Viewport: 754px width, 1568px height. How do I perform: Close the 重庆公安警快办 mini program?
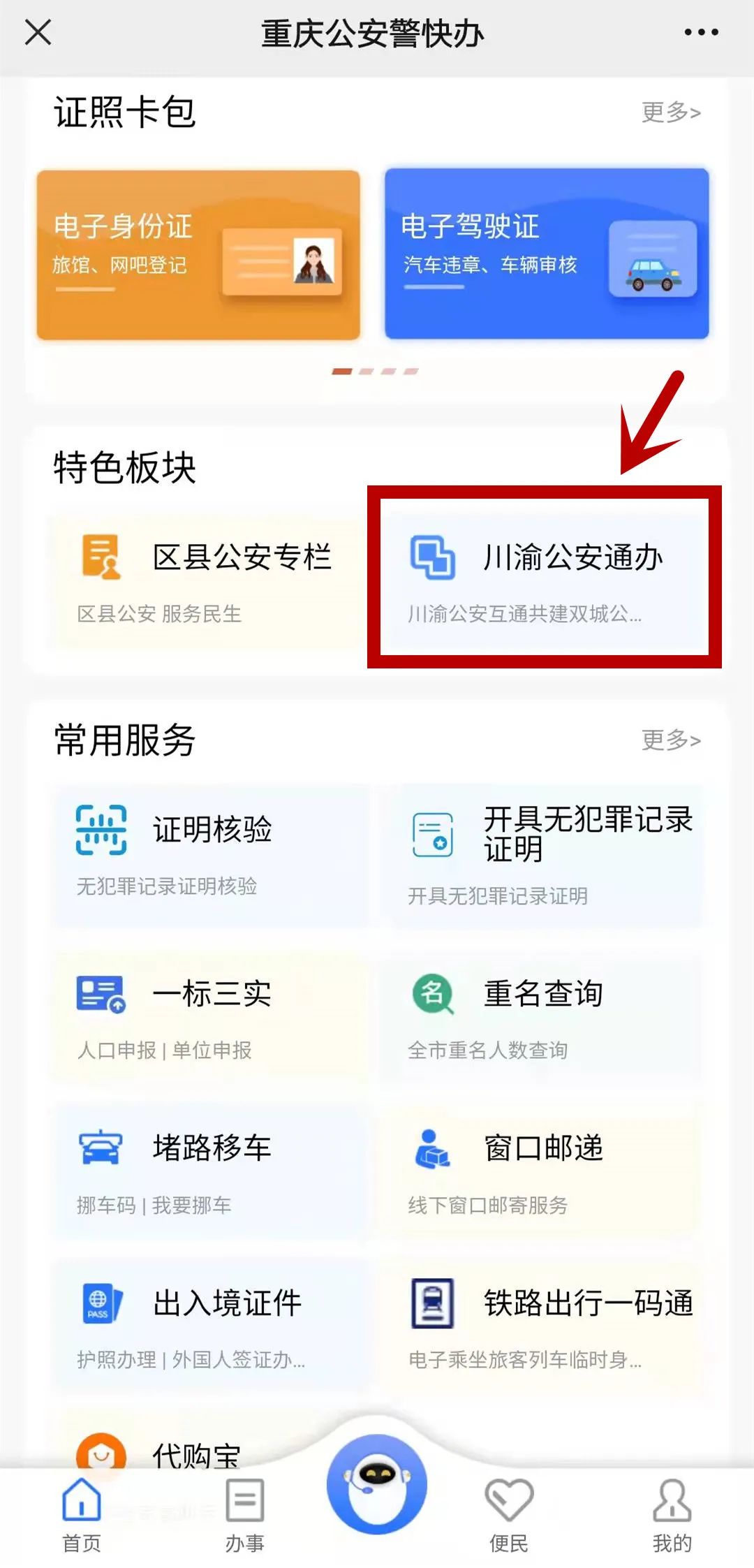[x=38, y=32]
